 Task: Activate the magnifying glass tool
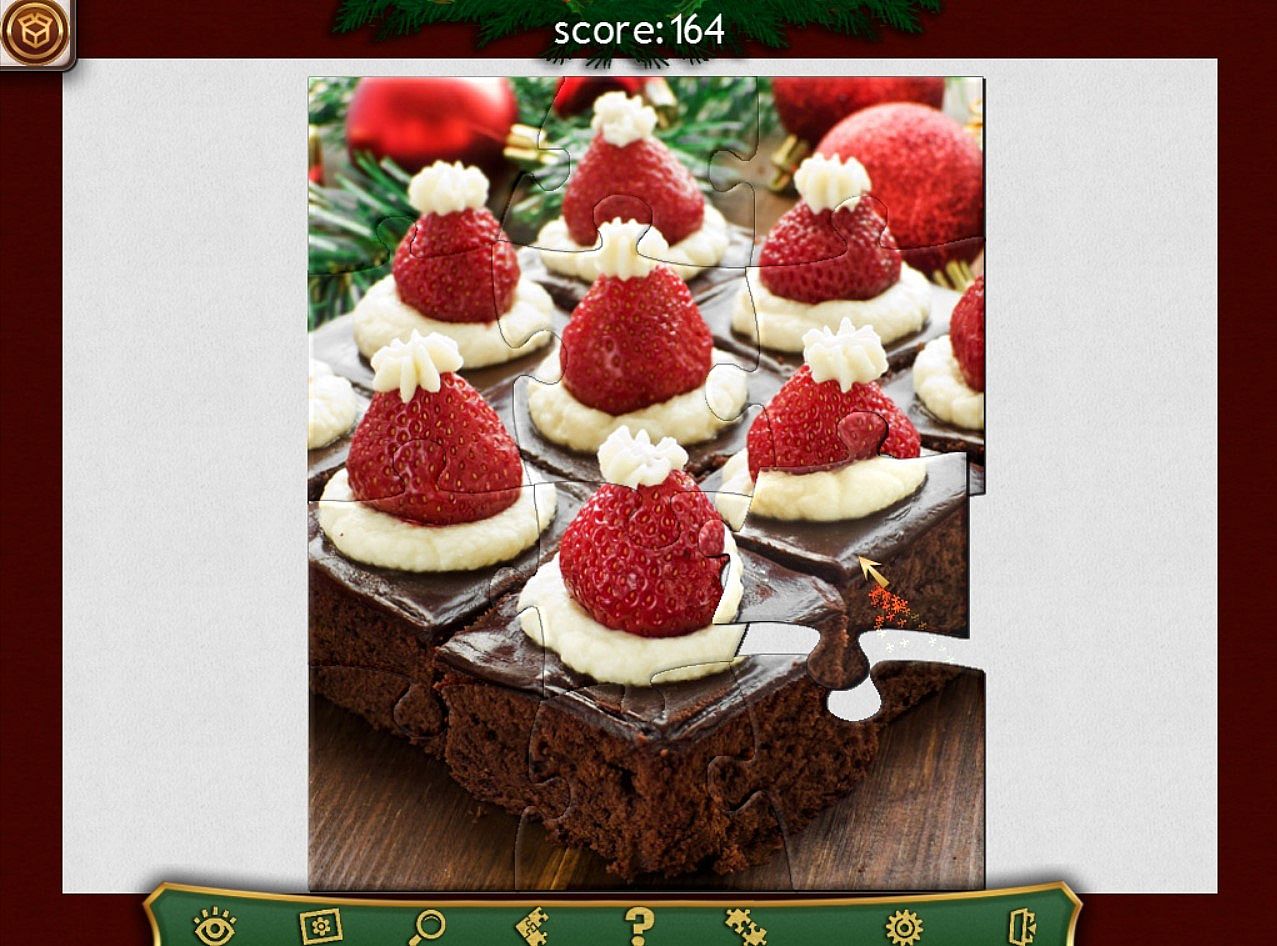coord(427,927)
